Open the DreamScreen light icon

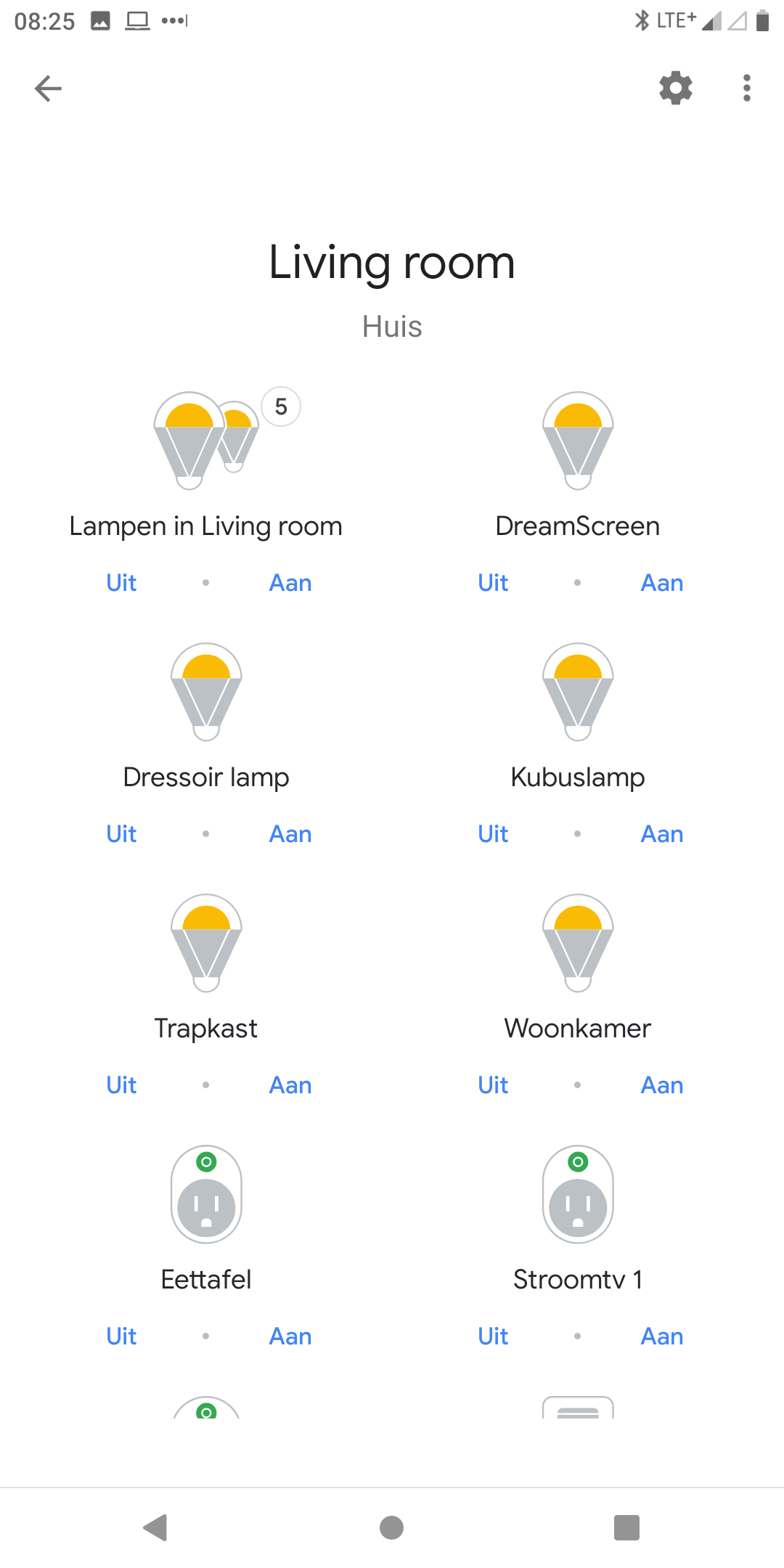[x=578, y=441]
